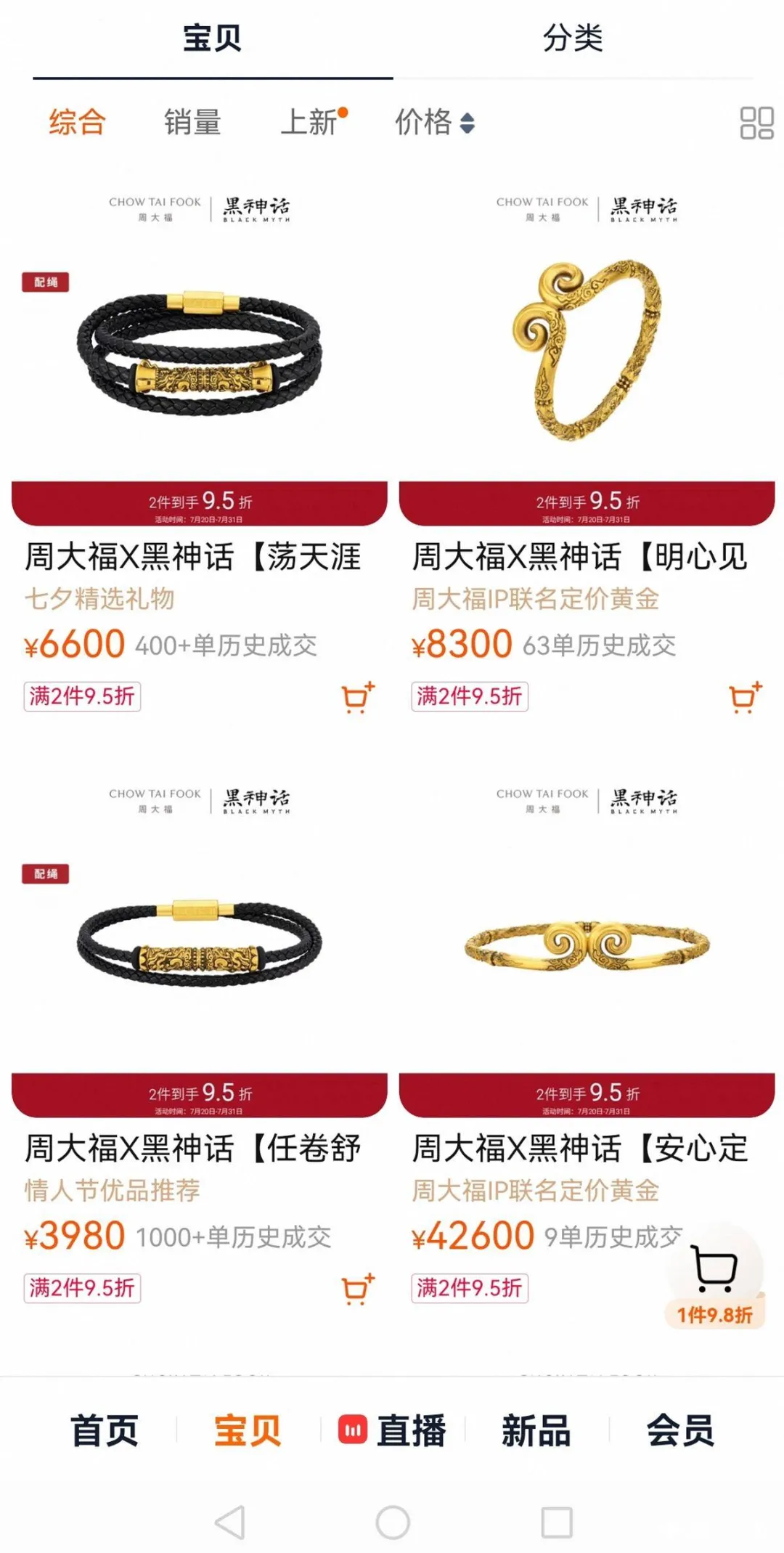Image resolution: width=784 pixels, height=1553 pixels.
Task: Switch to the 分类 top tab
Action: click(573, 38)
